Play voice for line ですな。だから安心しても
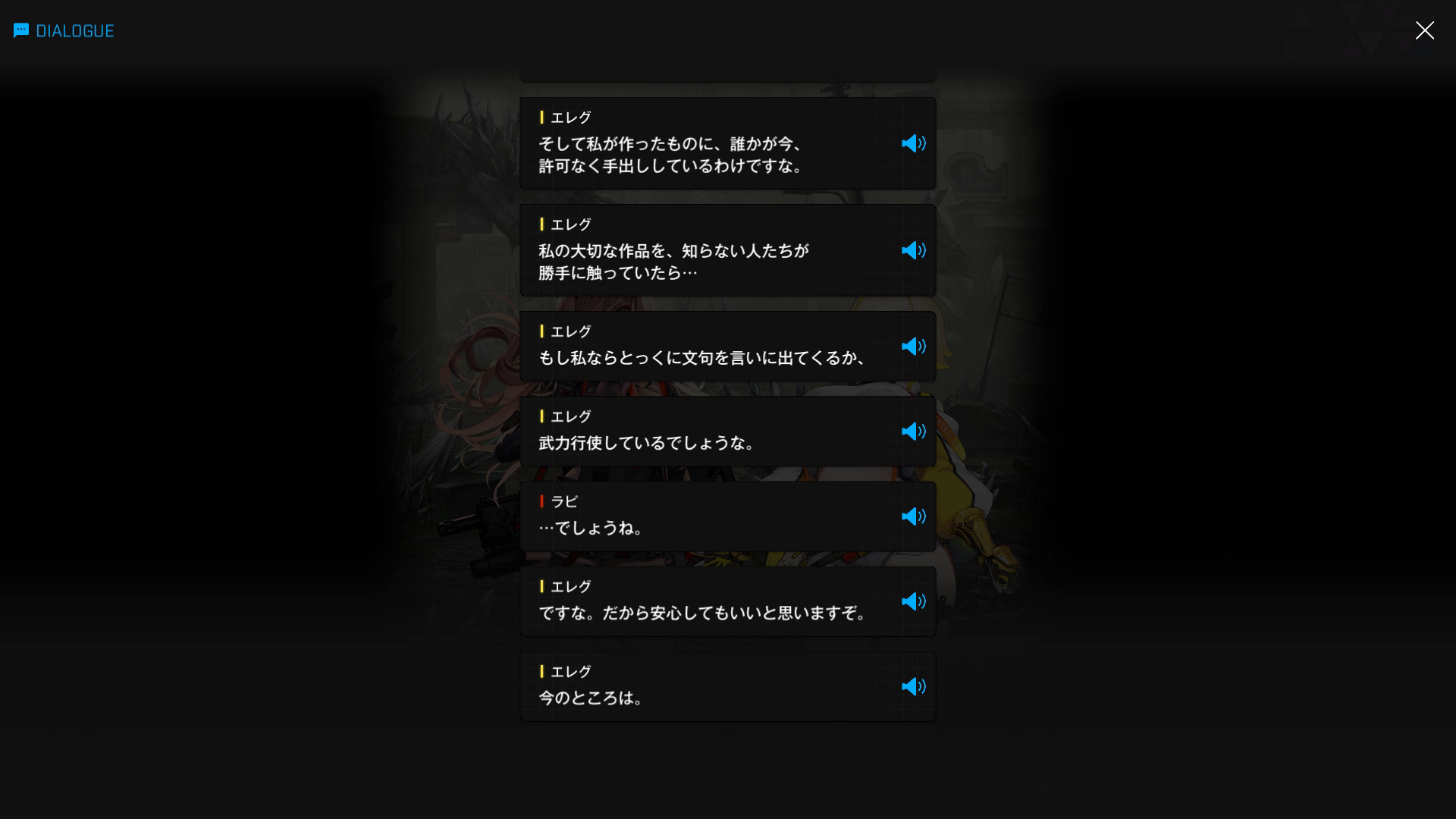The width and height of the screenshot is (1456, 819). coord(913,601)
